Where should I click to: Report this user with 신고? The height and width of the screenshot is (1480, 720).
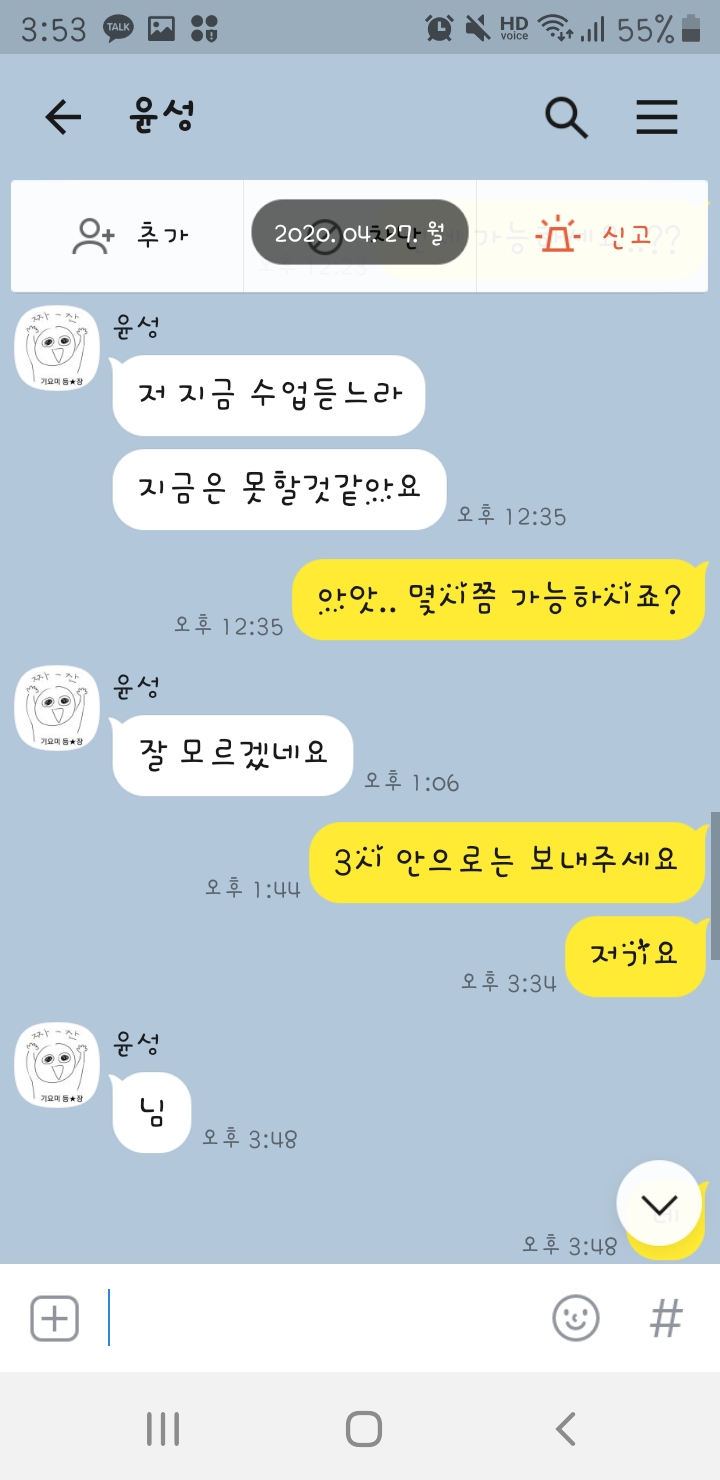tap(594, 236)
